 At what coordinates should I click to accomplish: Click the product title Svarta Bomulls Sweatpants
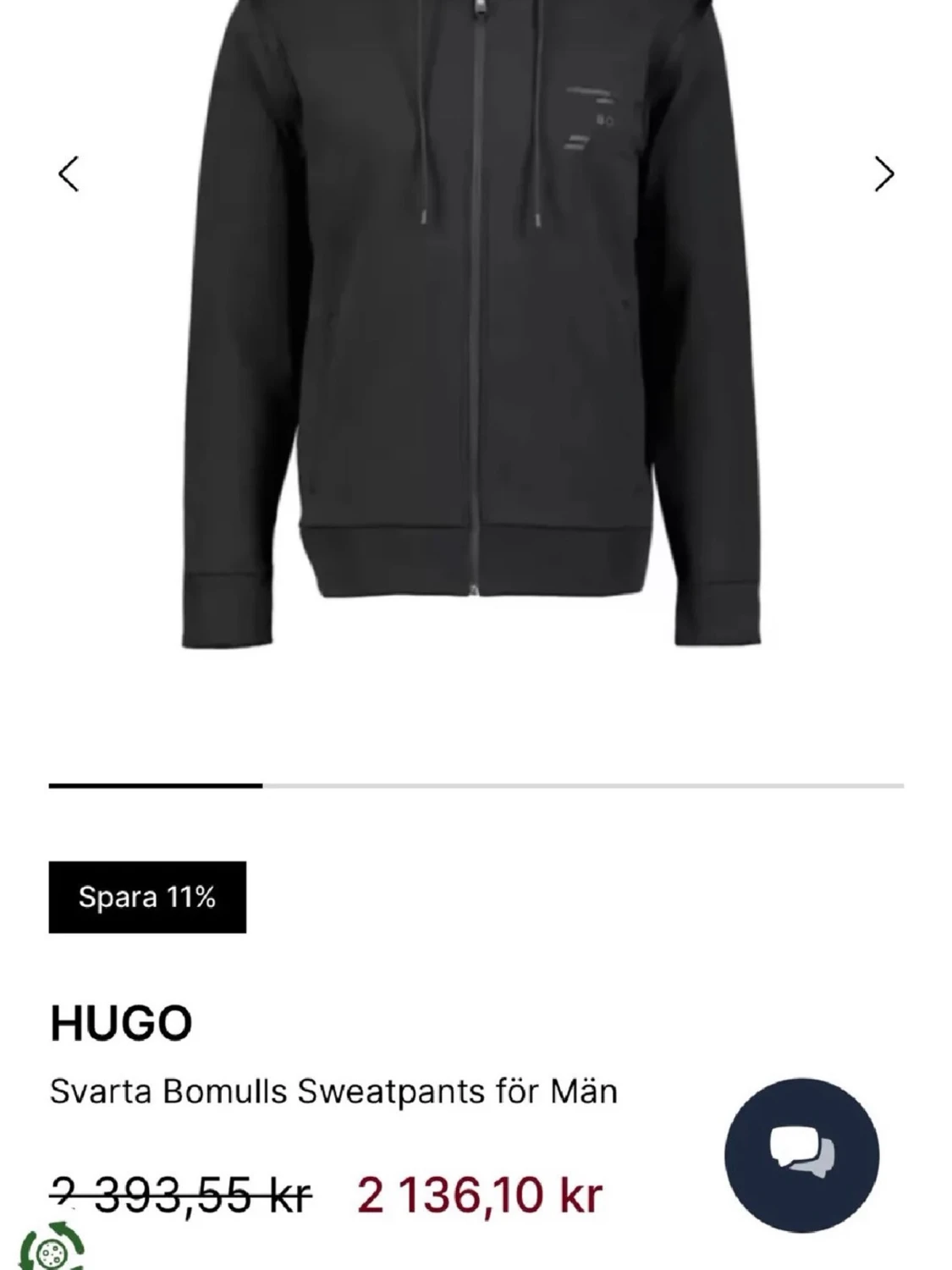(x=333, y=1094)
